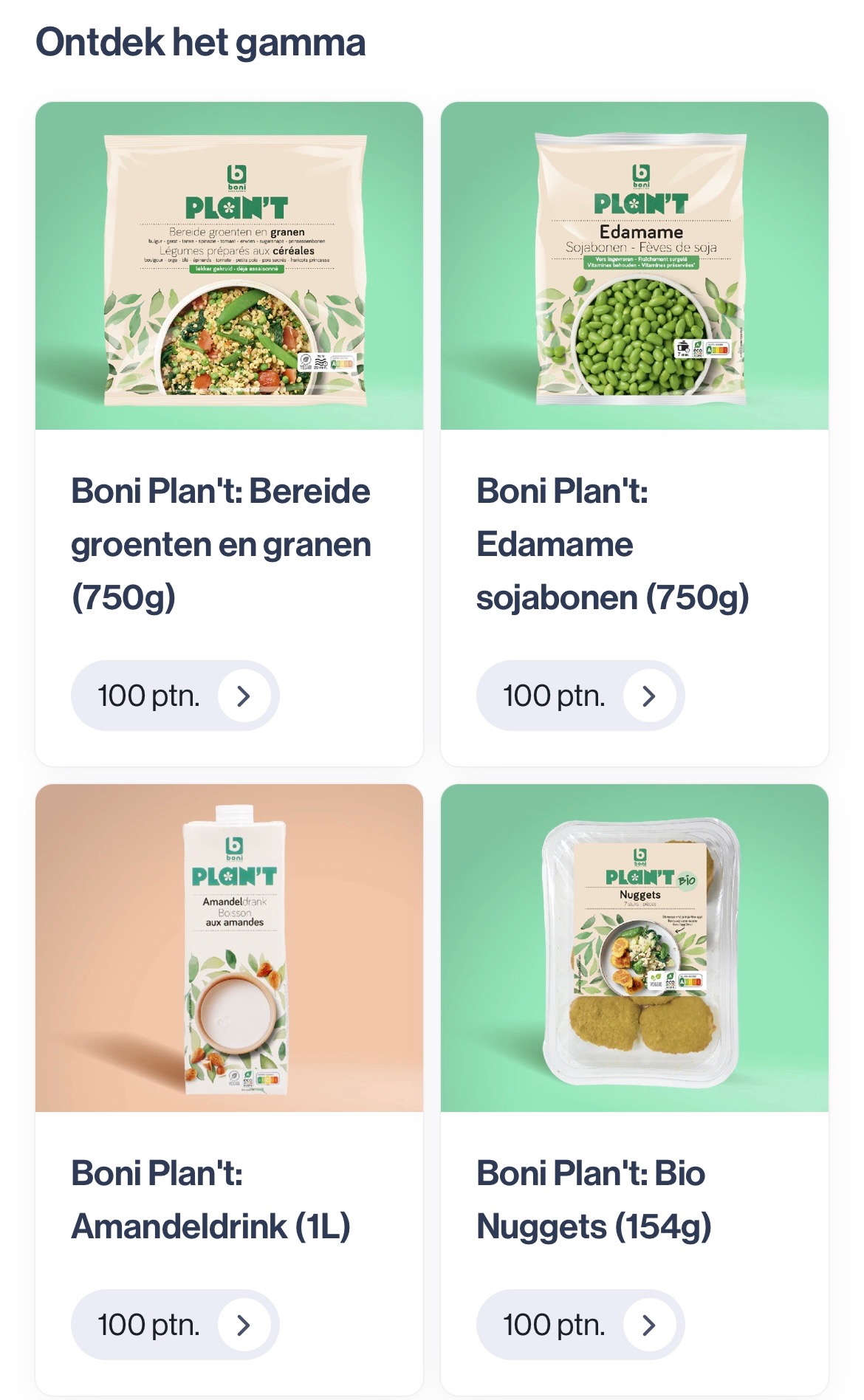Hit 100 ptn. button for Bio Nuggets
This screenshot has width=864, height=1400.
(580, 1325)
